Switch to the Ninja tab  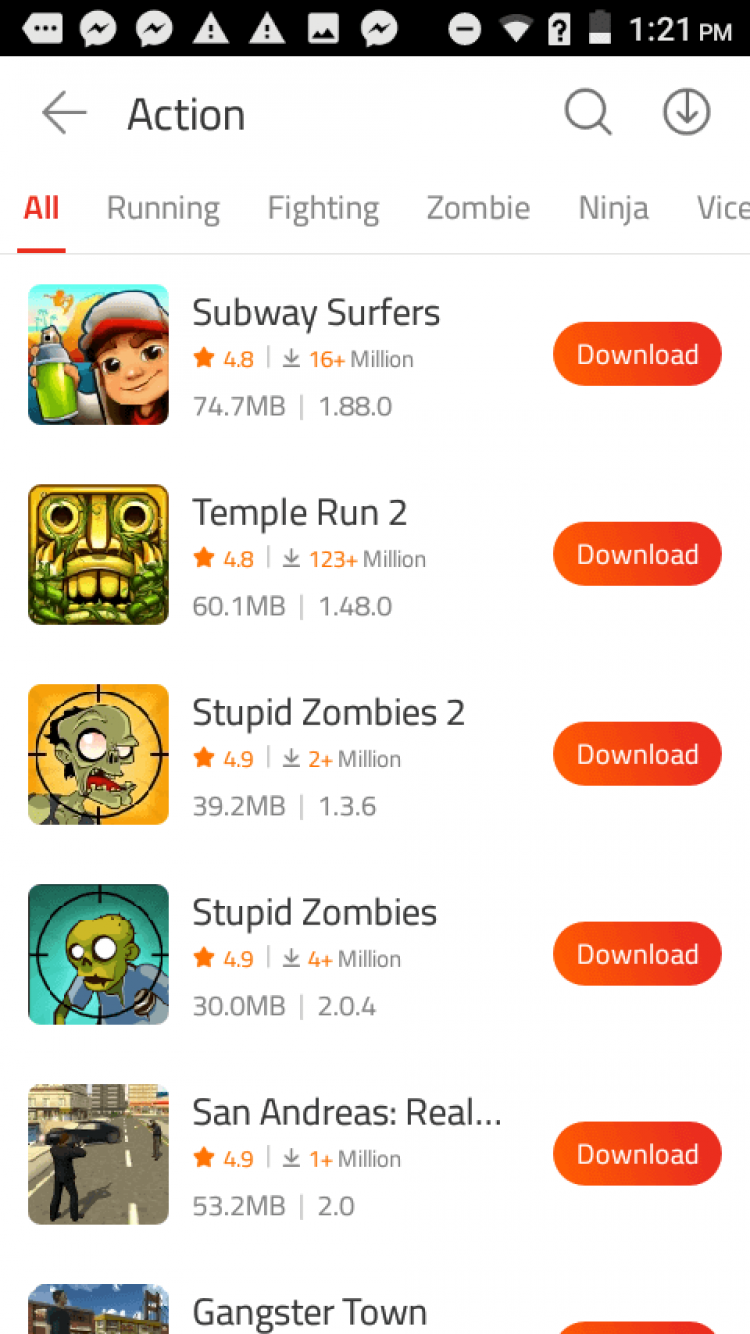pos(613,208)
